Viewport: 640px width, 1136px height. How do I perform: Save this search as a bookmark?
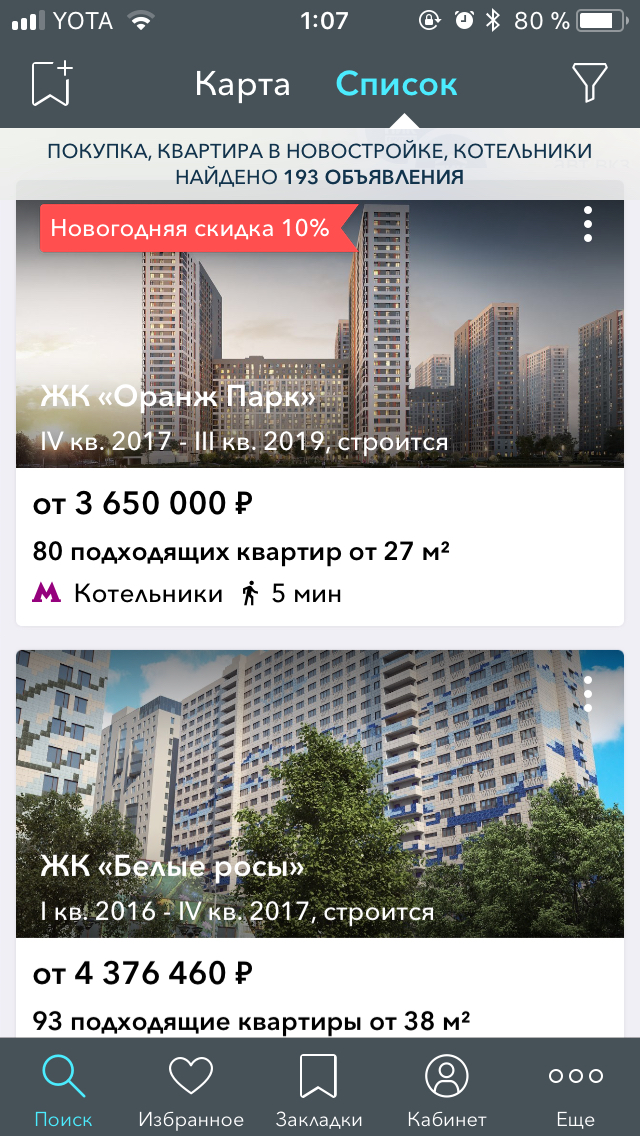52,84
